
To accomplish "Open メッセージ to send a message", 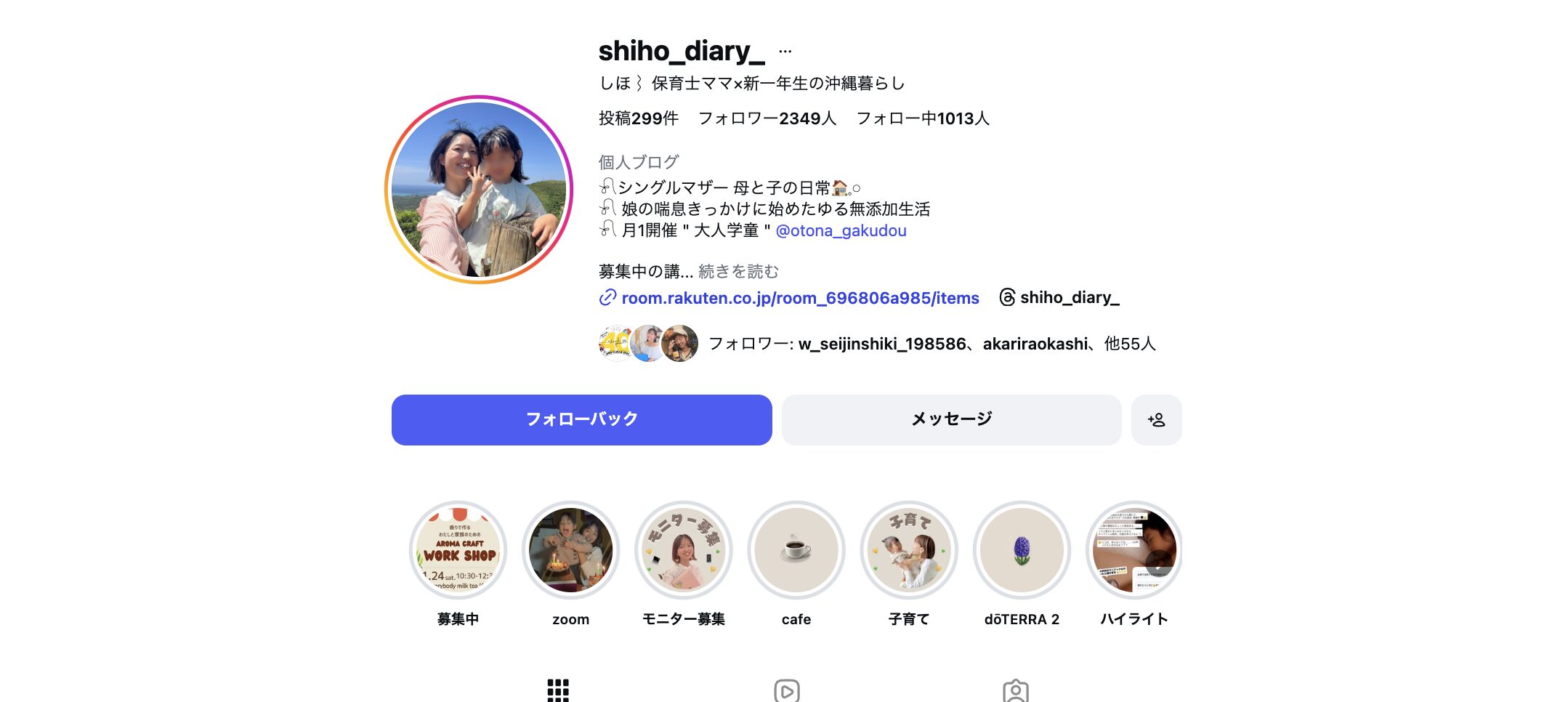I will tap(951, 419).
